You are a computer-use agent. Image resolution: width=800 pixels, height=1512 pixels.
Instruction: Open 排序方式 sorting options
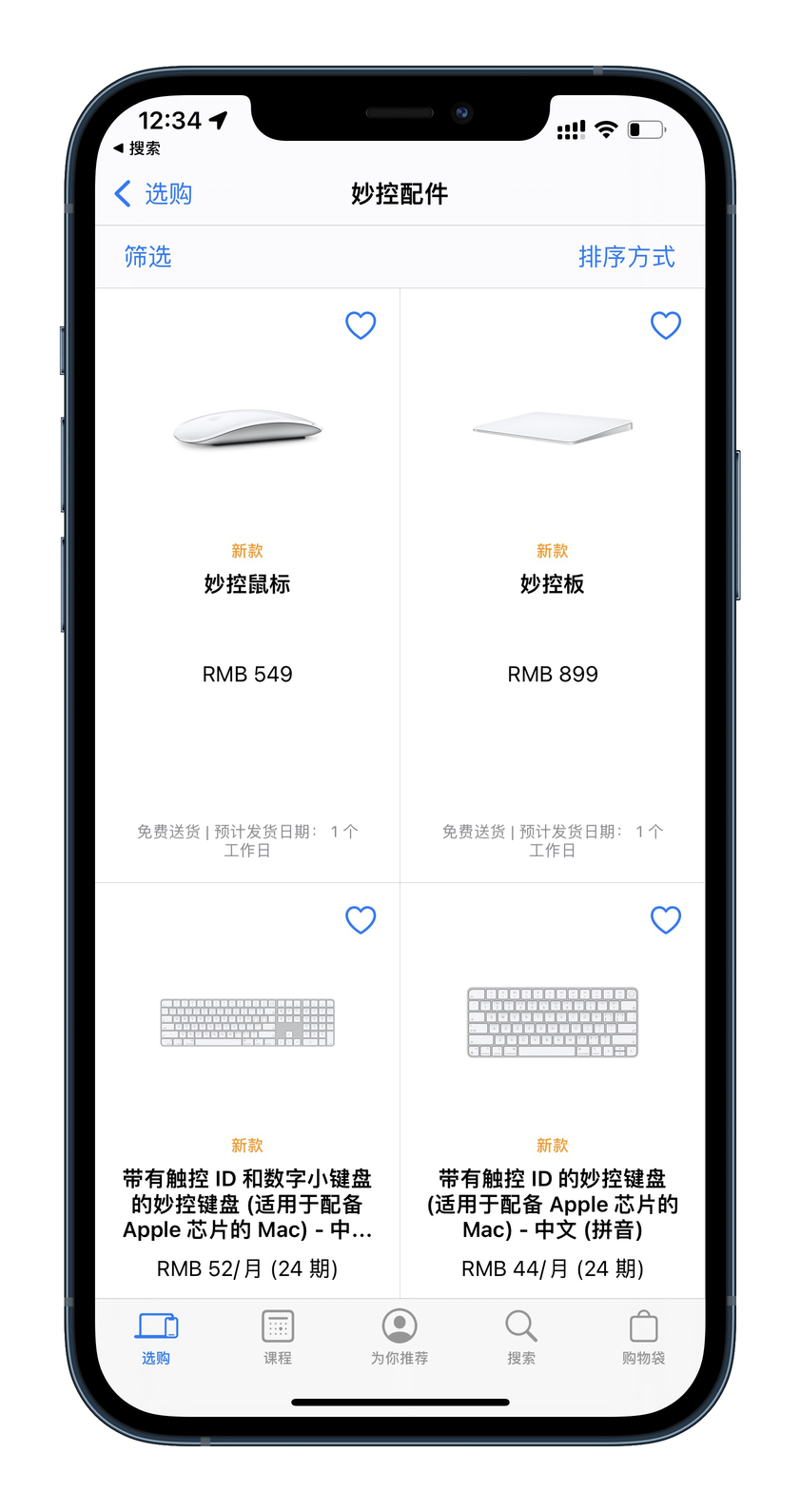[626, 257]
